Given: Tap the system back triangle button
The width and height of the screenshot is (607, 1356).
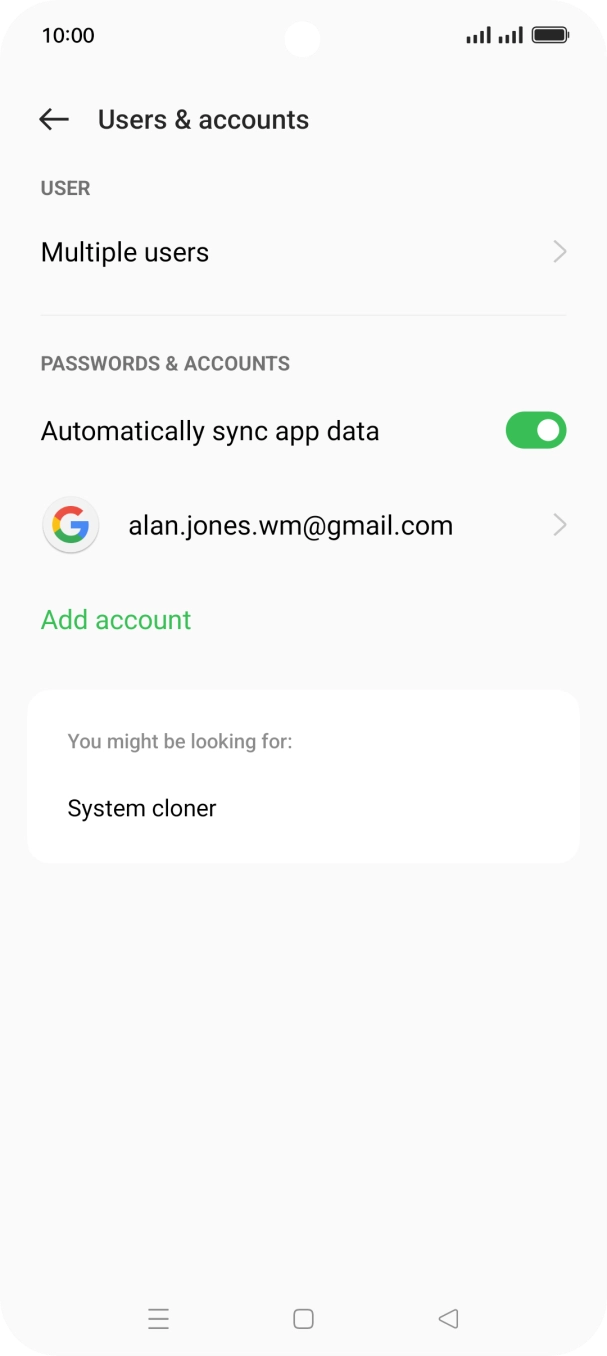Looking at the screenshot, I should click(x=448, y=1319).
